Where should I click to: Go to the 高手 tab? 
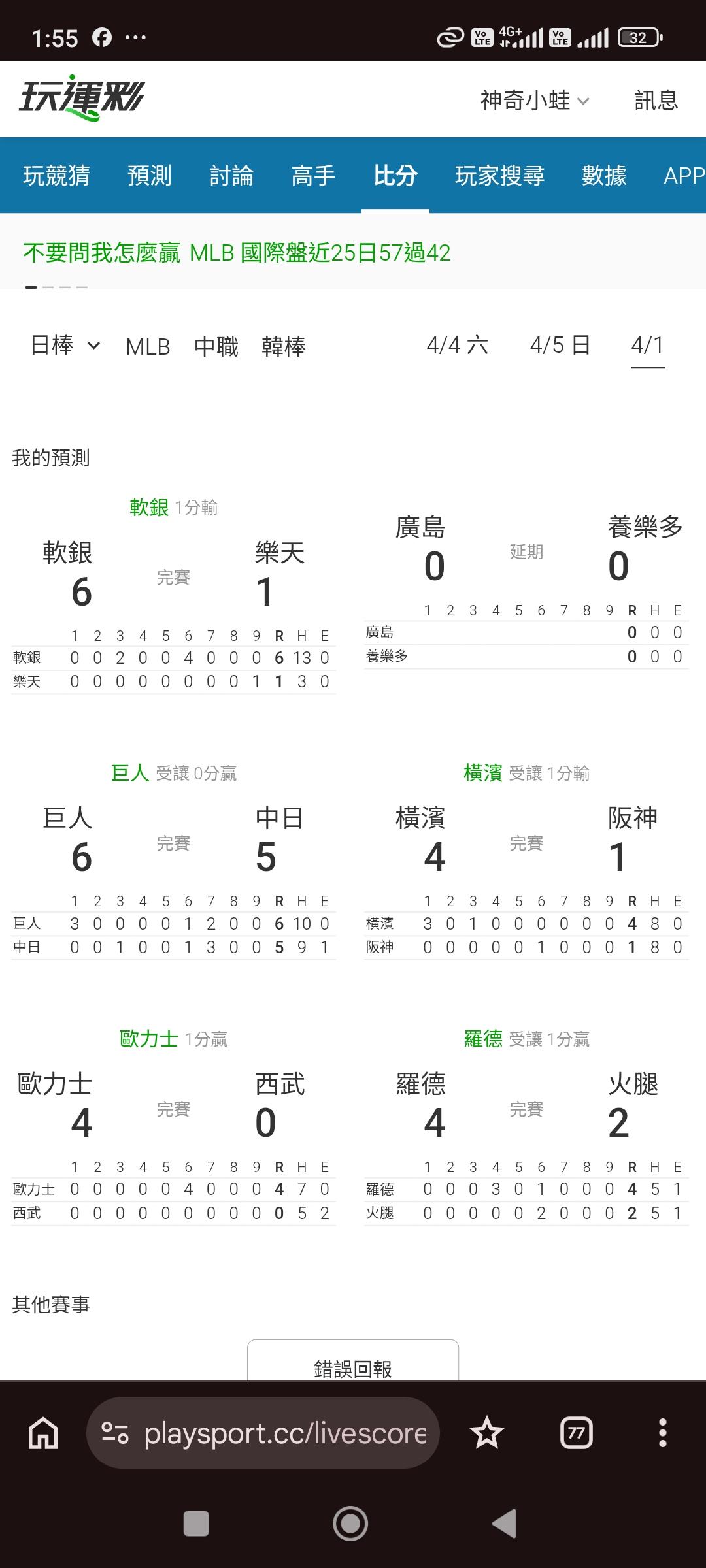(314, 175)
